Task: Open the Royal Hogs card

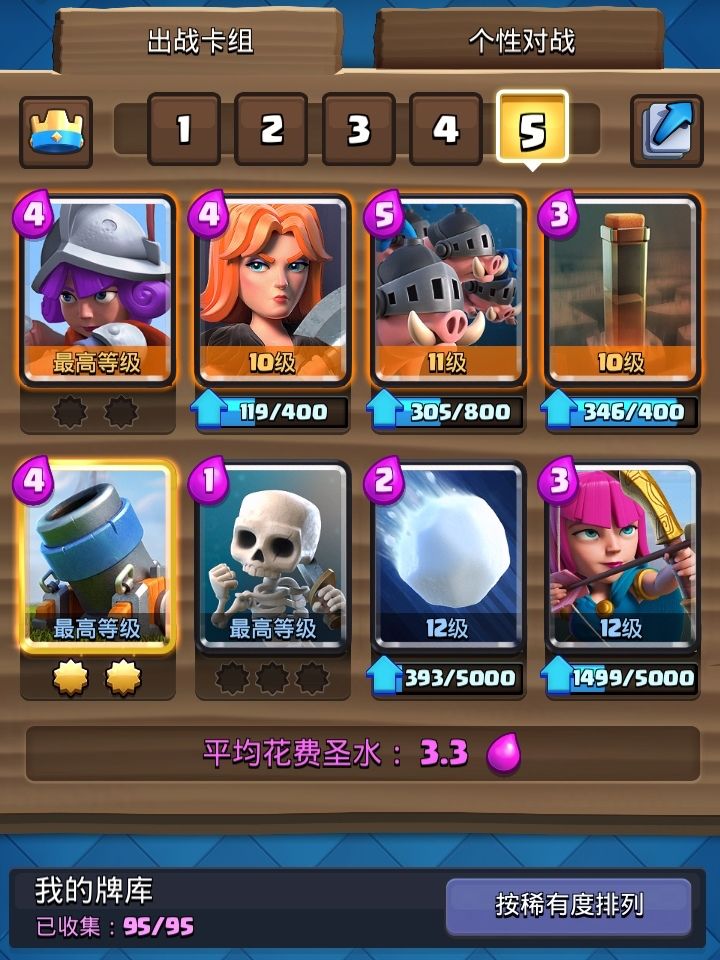Action: tap(446, 291)
